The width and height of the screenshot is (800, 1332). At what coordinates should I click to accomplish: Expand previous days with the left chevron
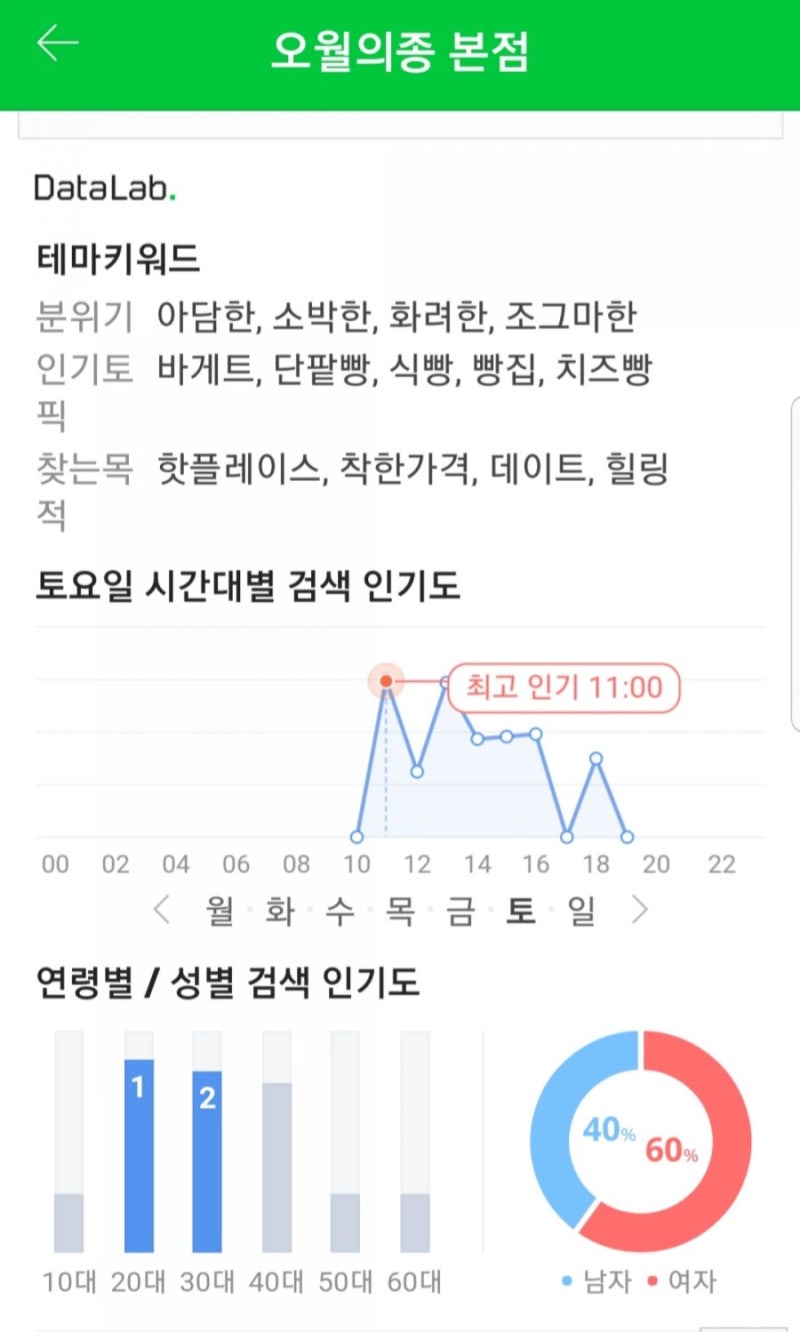point(162,910)
